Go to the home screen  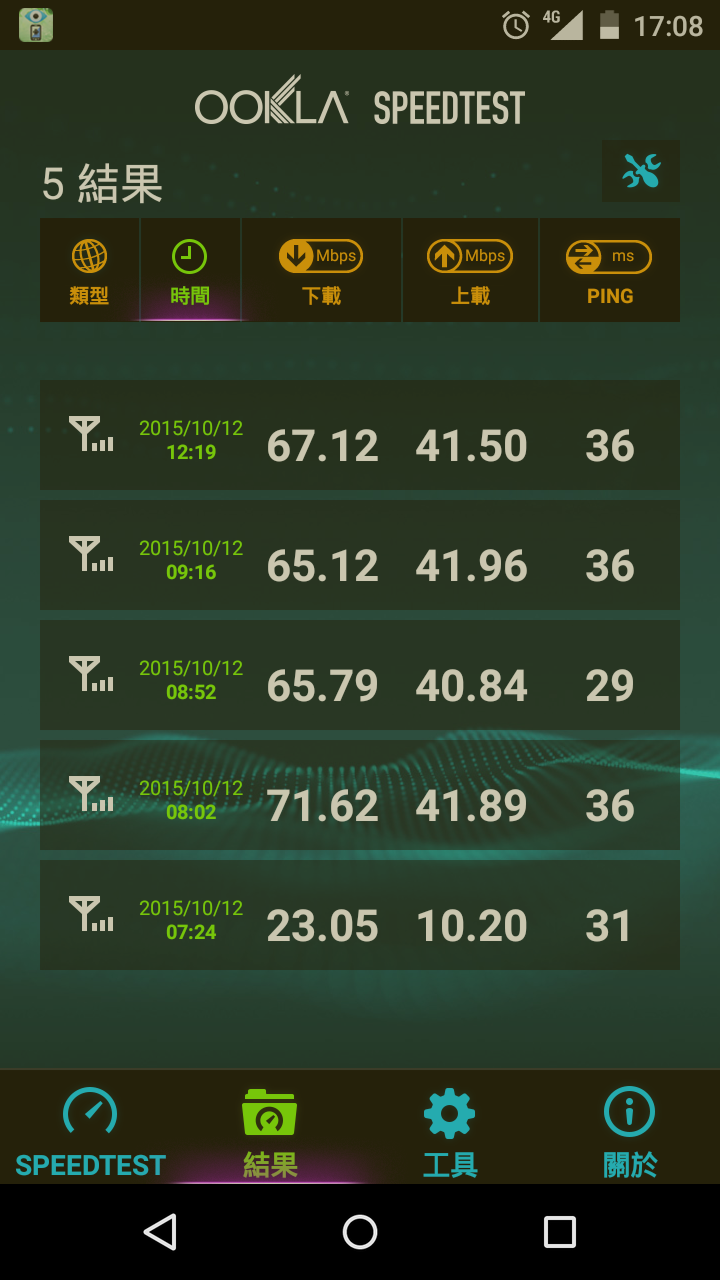[x=360, y=1232]
